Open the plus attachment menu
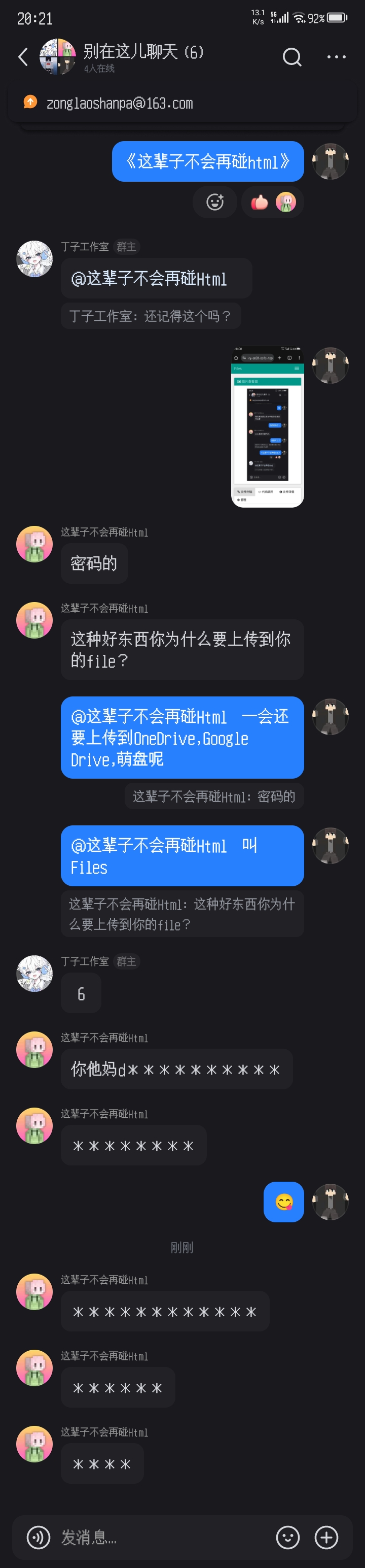365x1568 pixels. click(x=326, y=1538)
